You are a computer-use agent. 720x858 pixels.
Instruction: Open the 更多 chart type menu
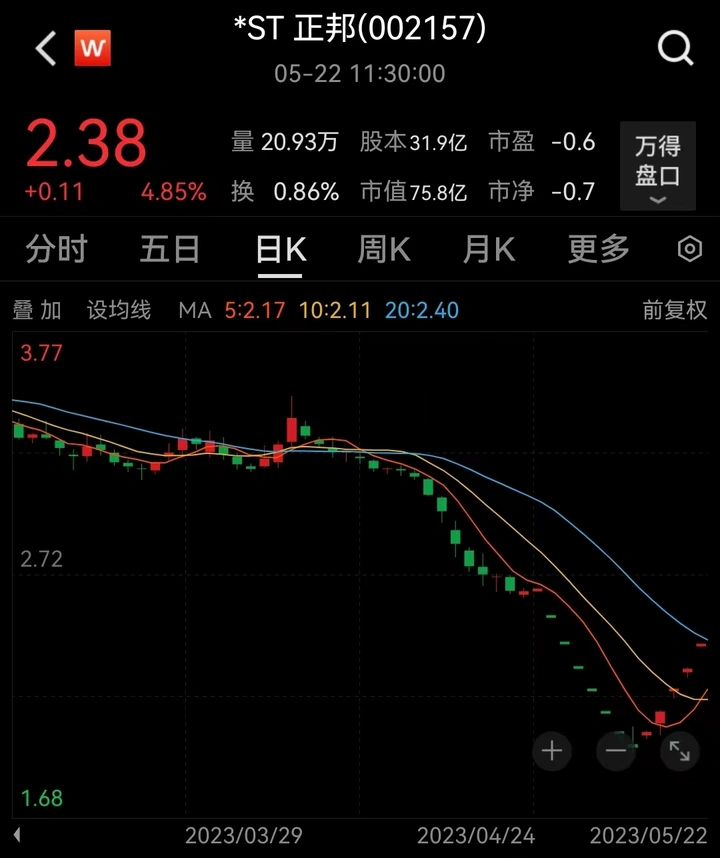[596, 249]
